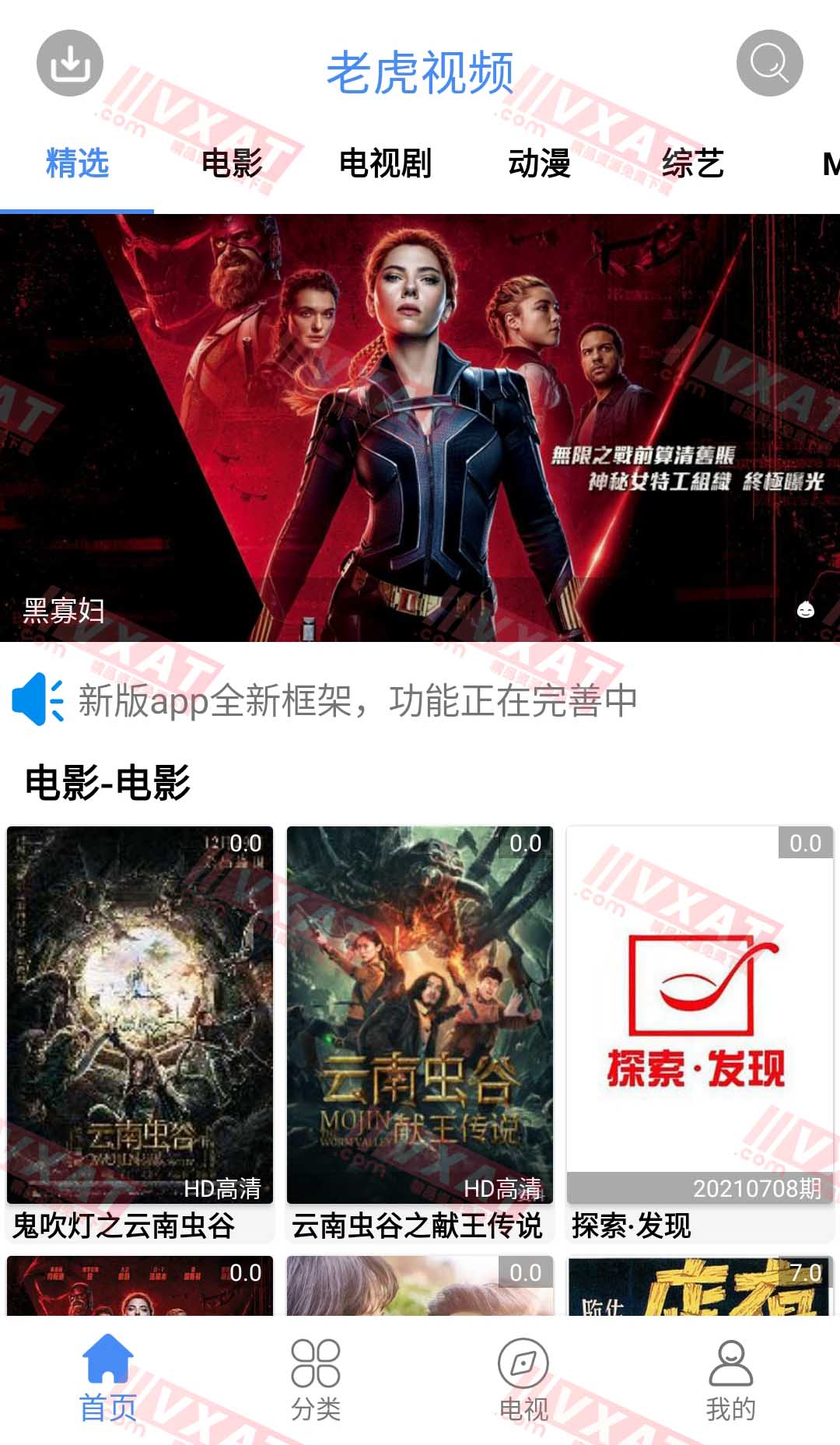The height and width of the screenshot is (1445, 840).
Task: Open the 黑寡妇 featured banner
Action: (420, 428)
